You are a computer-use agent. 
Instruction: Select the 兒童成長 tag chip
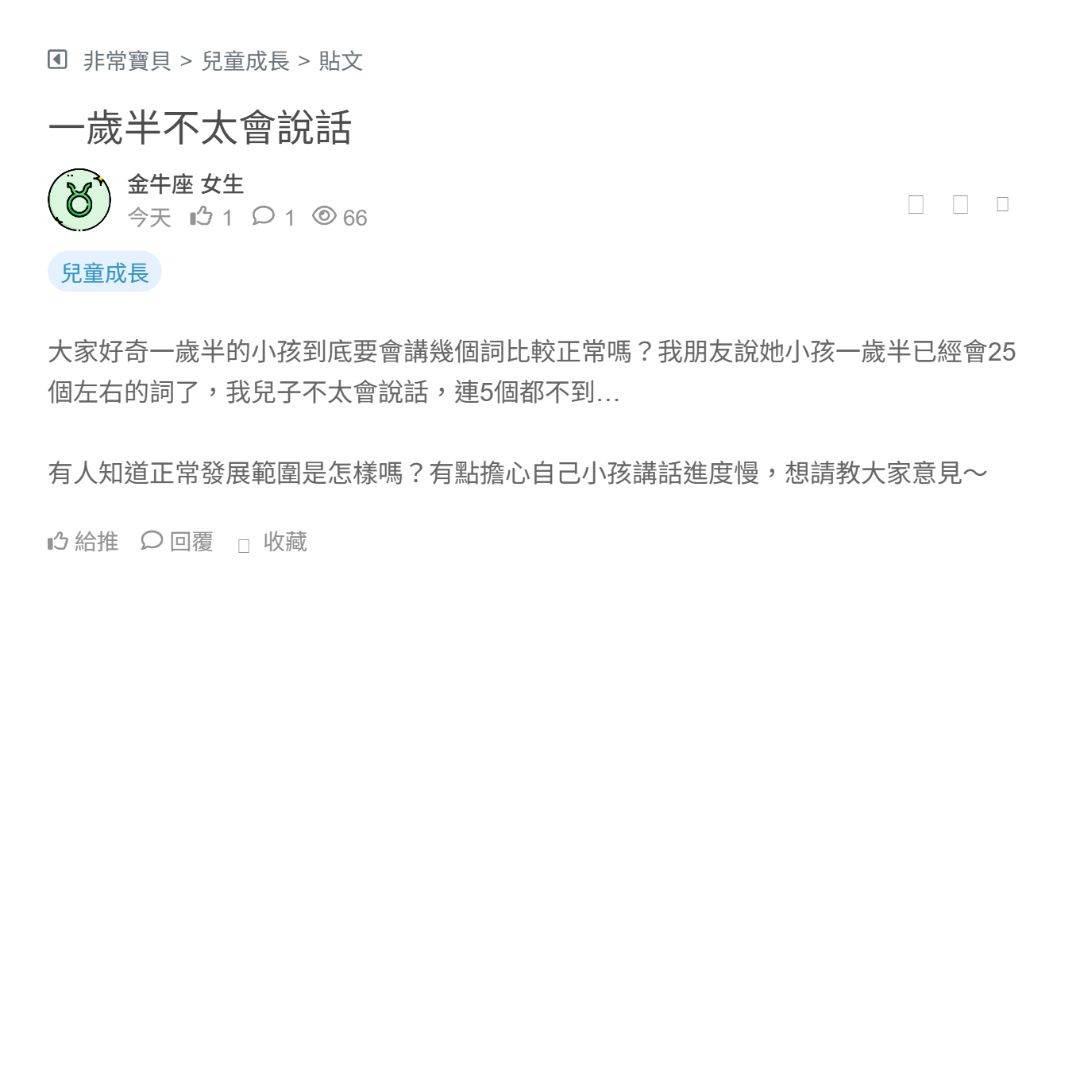point(104,272)
